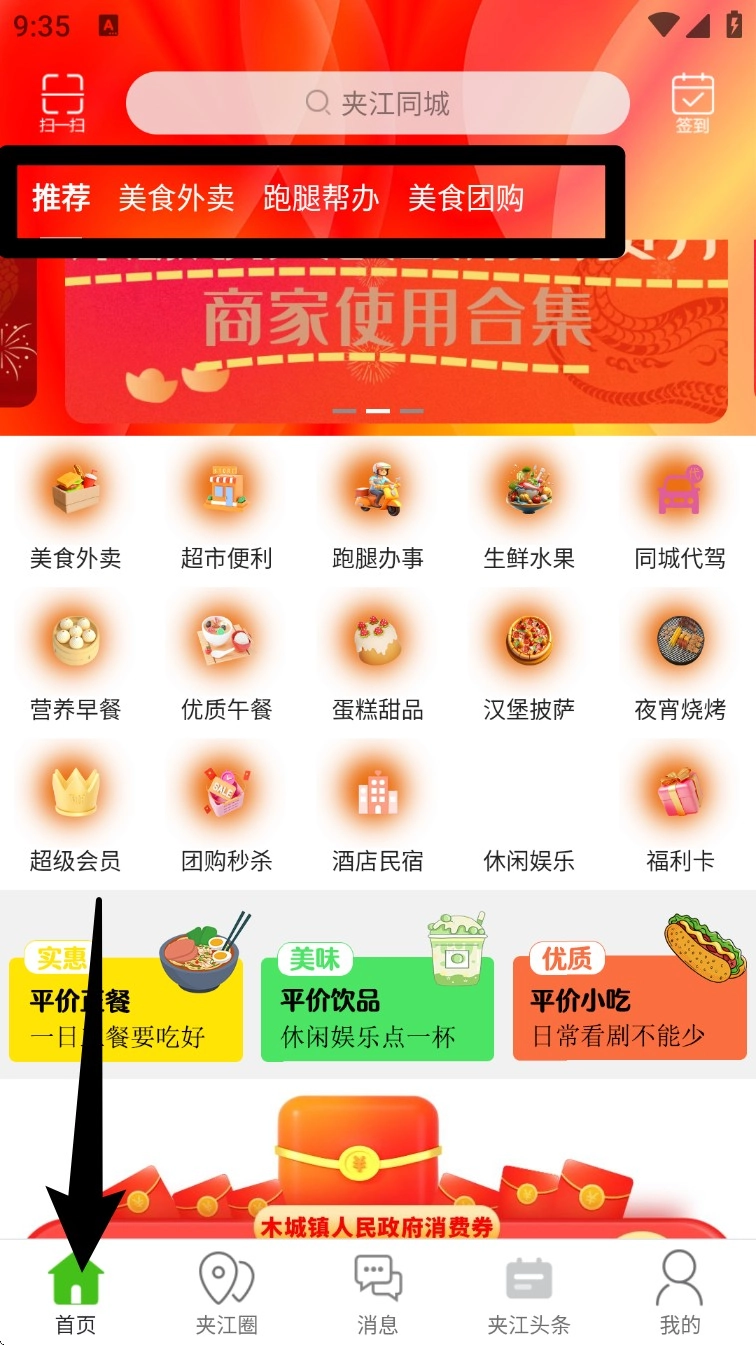
Task: Open the 平价饮品 card
Action: tap(377, 1005)
